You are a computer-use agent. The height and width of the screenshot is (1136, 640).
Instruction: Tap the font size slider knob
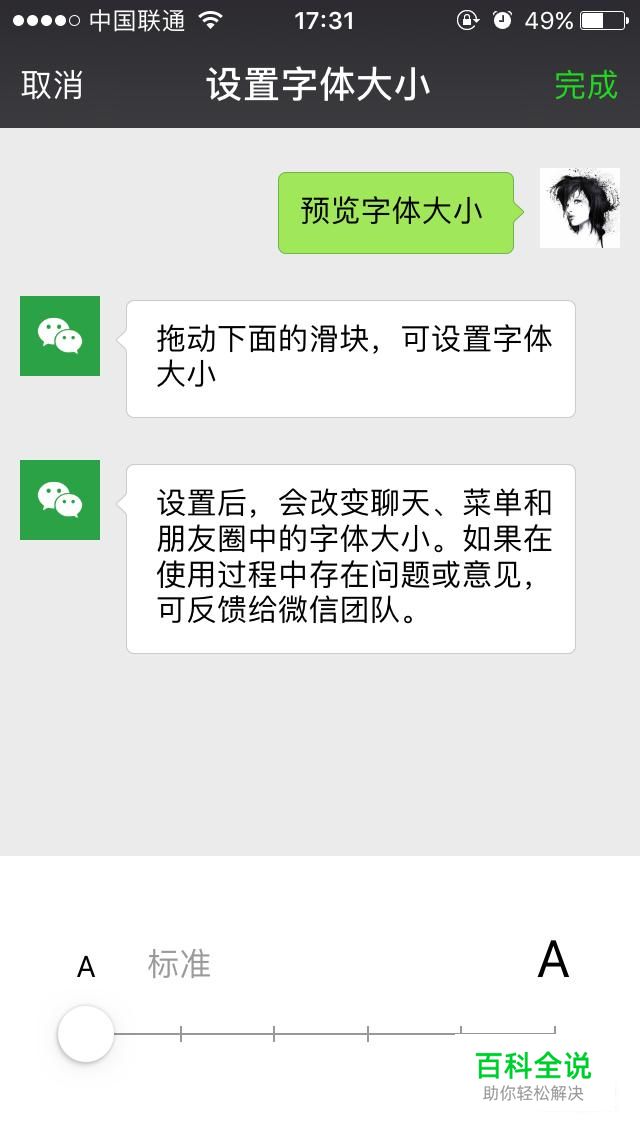[86, 1034]
